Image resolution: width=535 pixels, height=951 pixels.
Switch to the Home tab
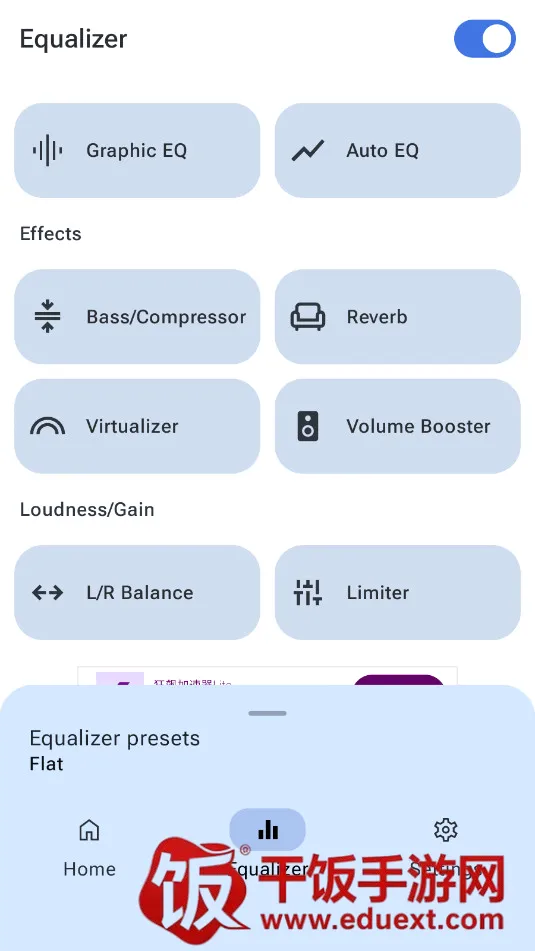89,847
